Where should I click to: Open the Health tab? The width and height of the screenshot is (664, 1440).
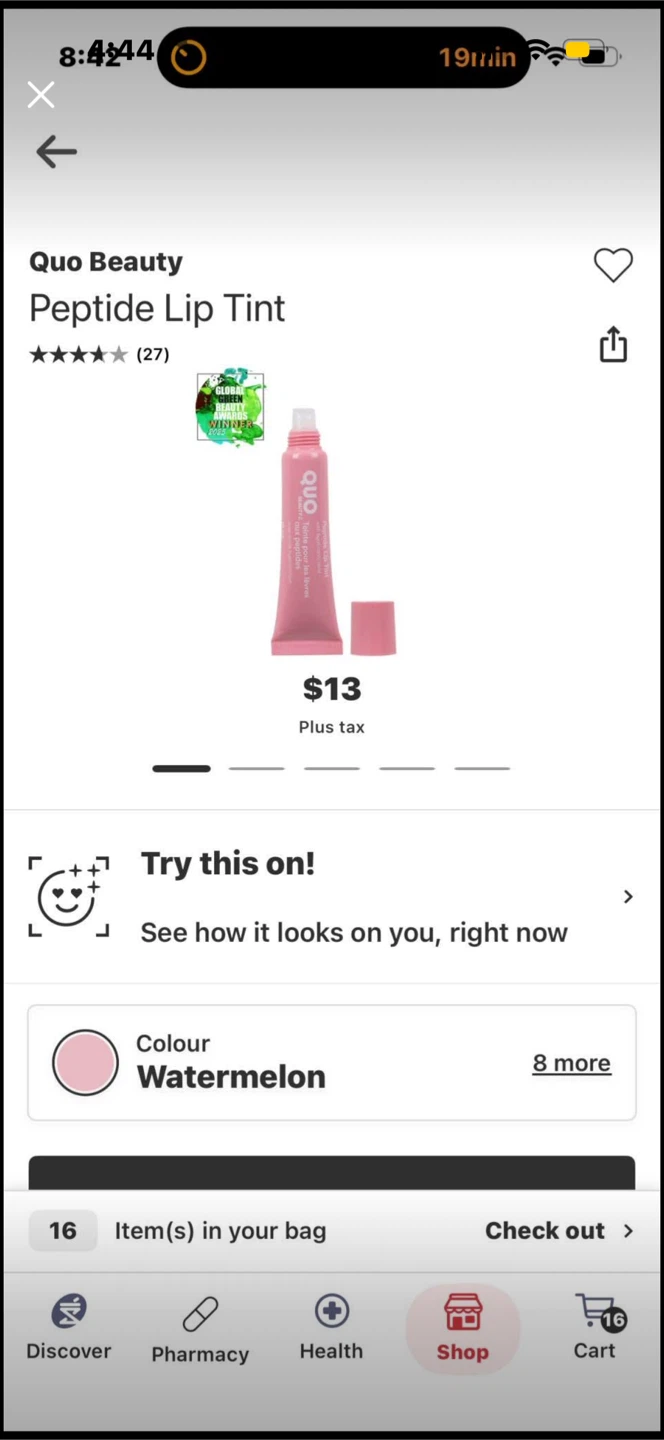point(331,1327)
